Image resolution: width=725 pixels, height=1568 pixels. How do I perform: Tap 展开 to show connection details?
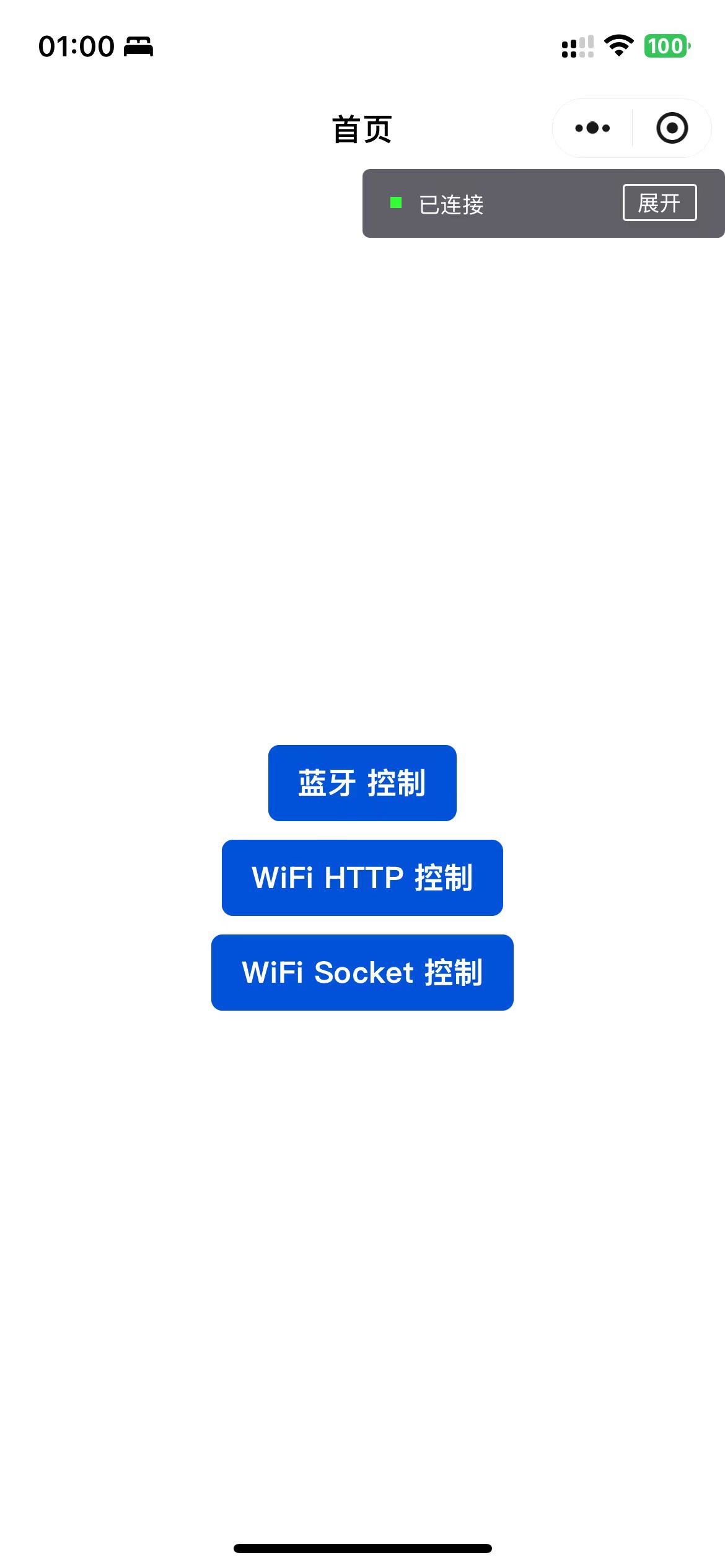659,203
